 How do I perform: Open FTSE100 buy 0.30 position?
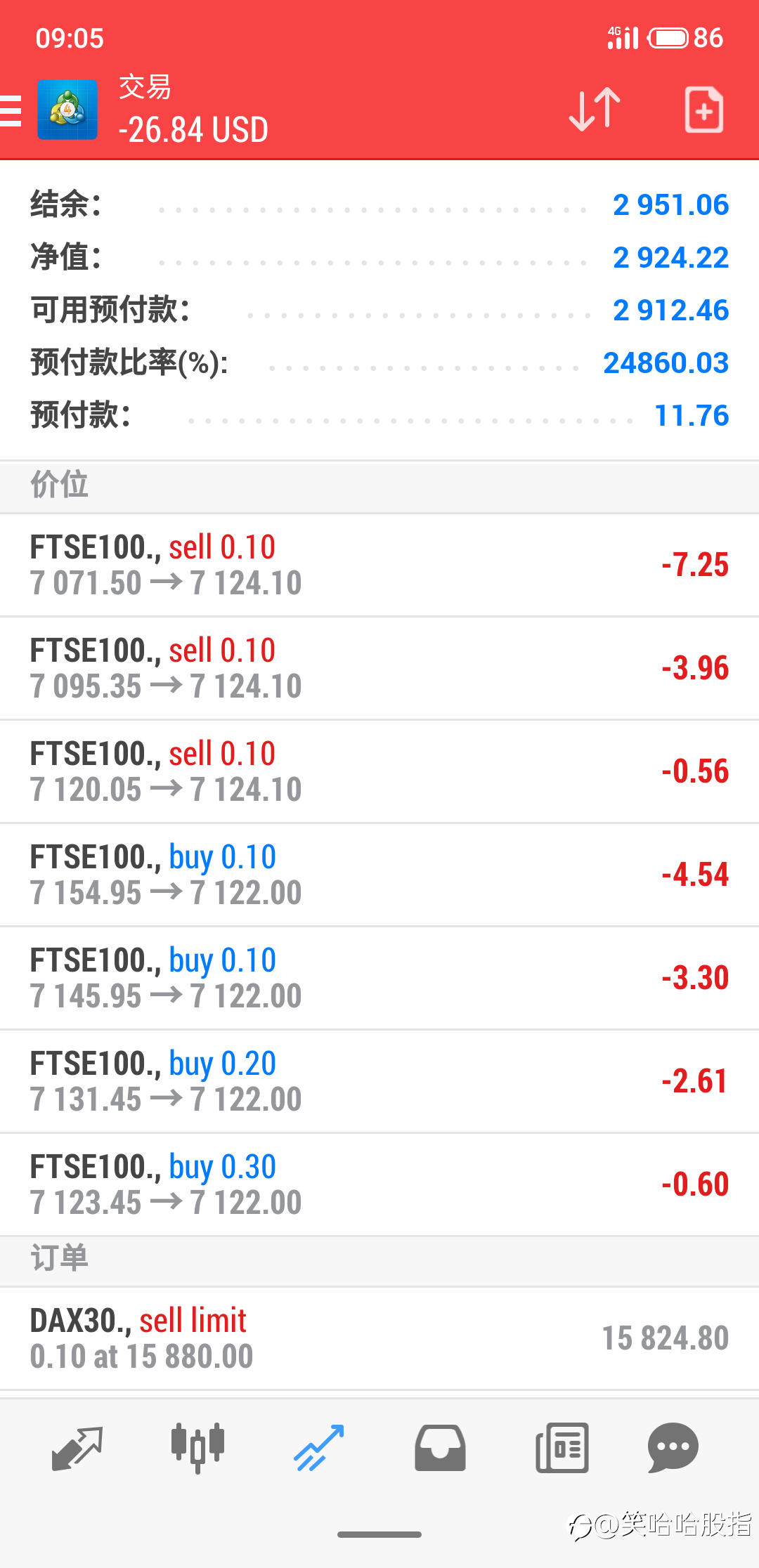[x=379, y=1185]
